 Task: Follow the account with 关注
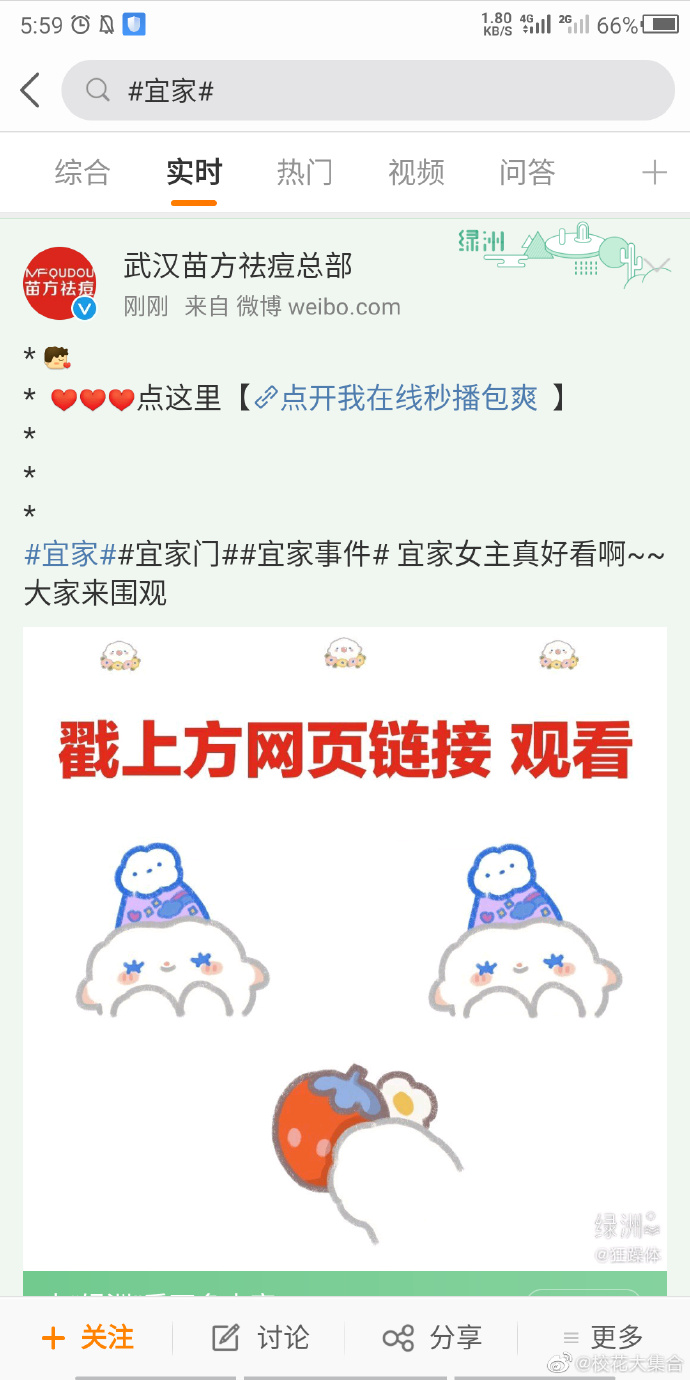tap(88, 1337)
